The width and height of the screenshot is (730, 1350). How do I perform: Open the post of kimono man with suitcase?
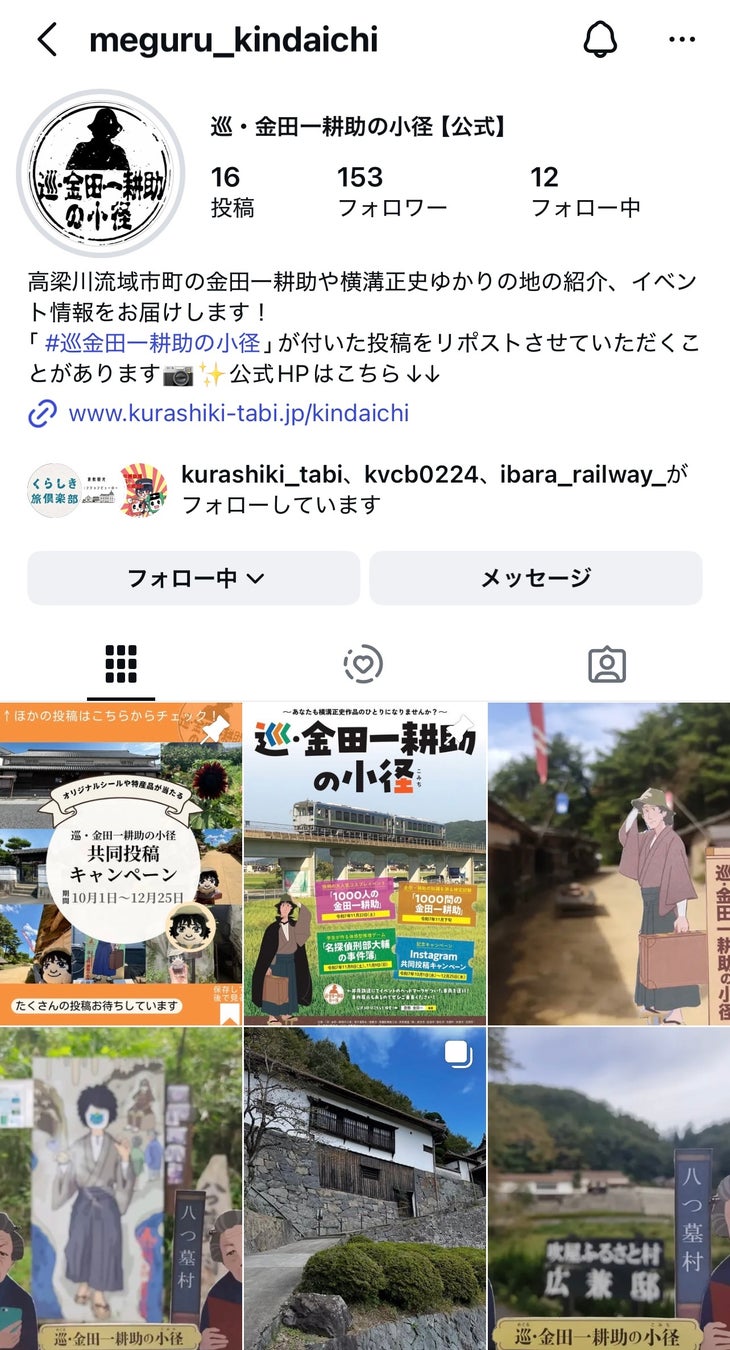coord(609,863)
